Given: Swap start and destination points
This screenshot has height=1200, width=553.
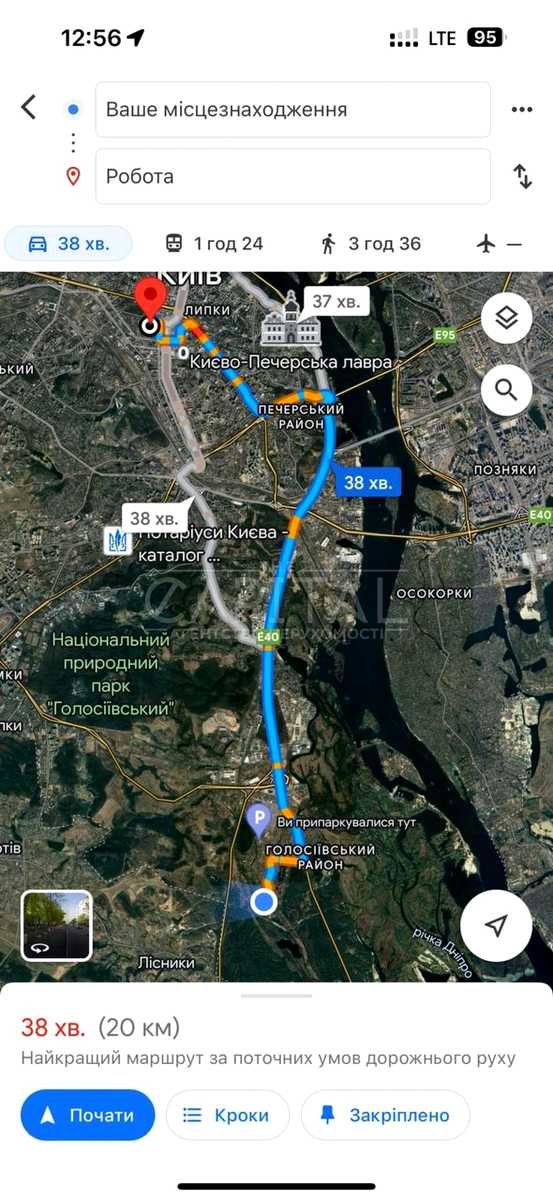Looking at the screenshot, I should tap(522, 177).
